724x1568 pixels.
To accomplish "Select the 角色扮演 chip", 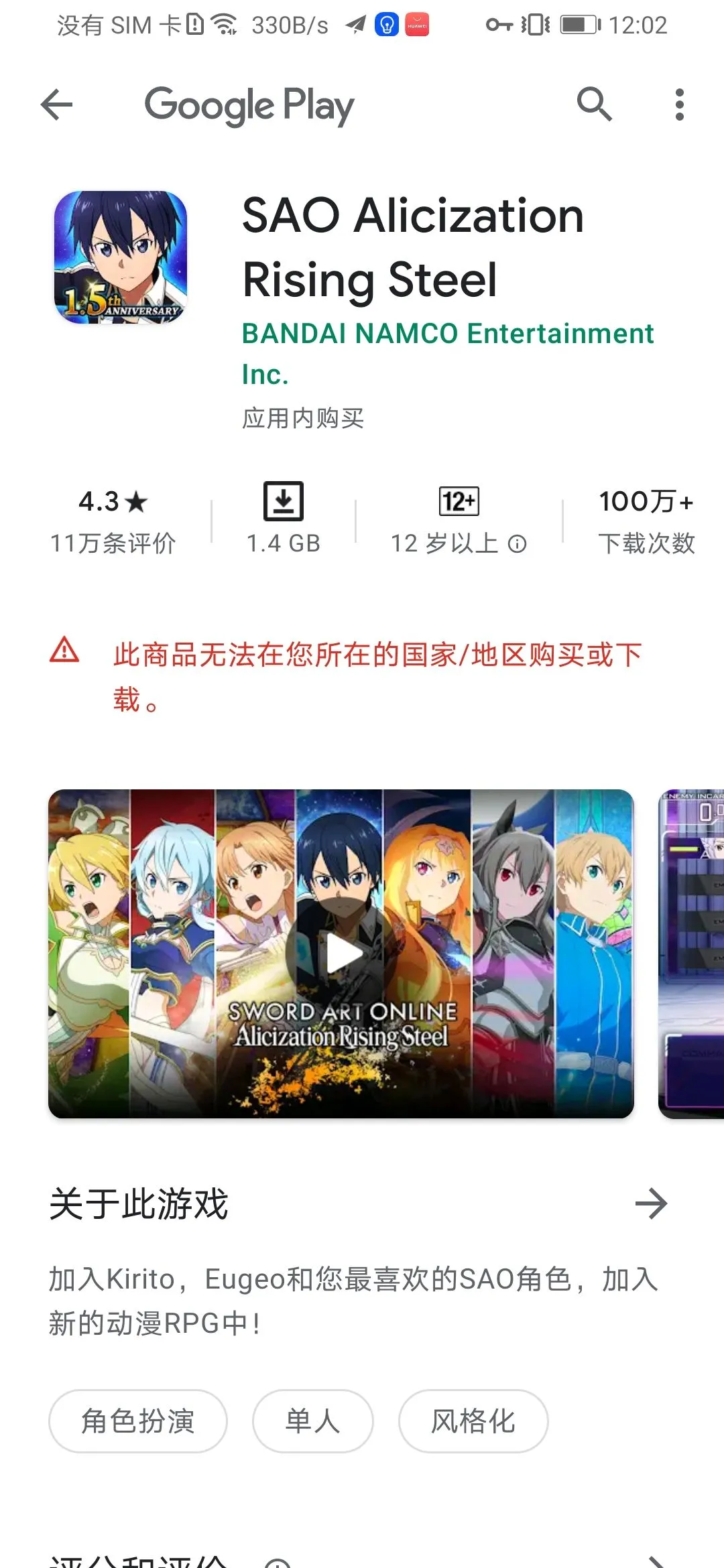I will point(137,1421).
